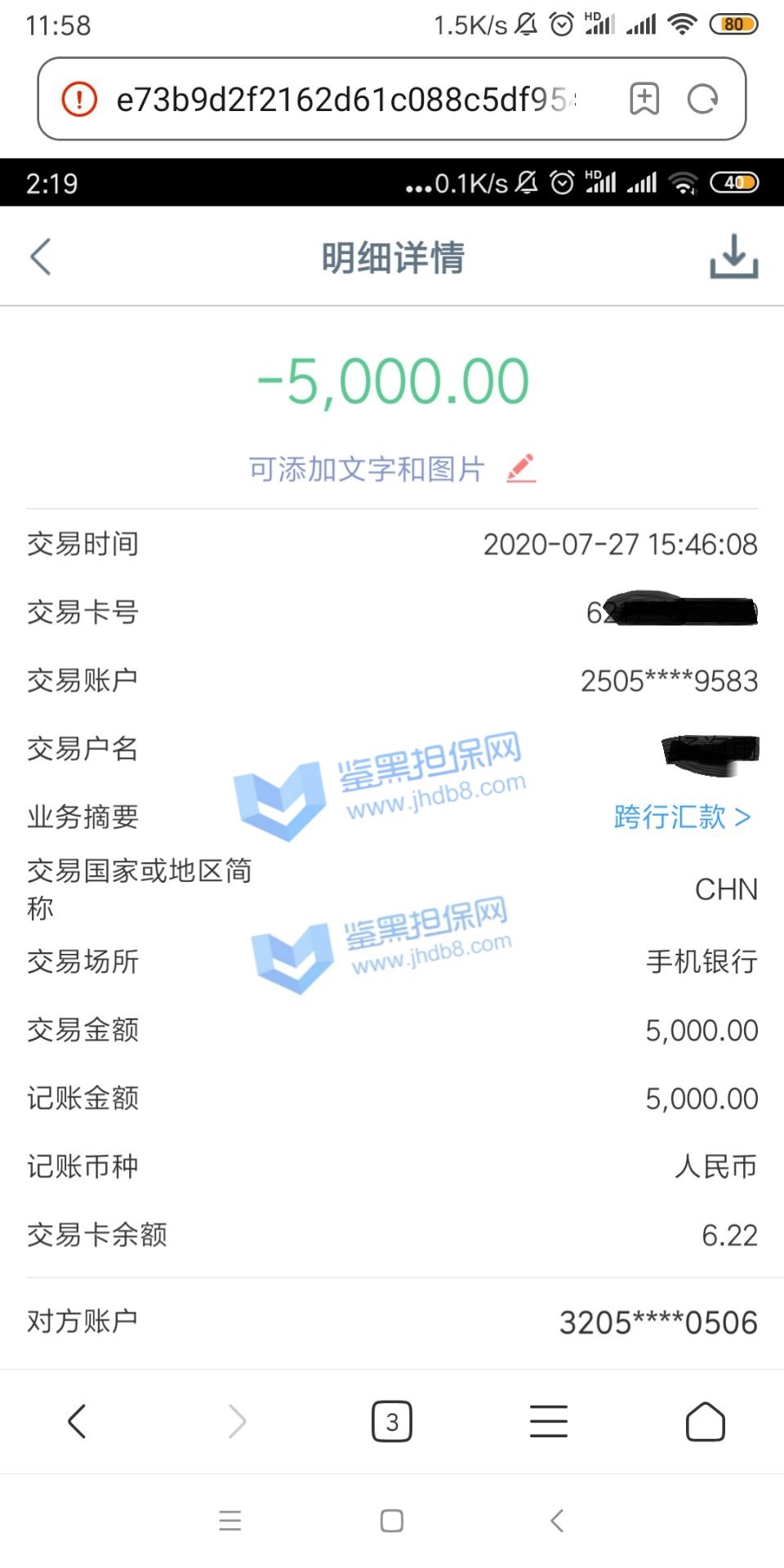Open the browser menu
Viewport: 784px width, 1568px height.
[x=548, y=1422]
